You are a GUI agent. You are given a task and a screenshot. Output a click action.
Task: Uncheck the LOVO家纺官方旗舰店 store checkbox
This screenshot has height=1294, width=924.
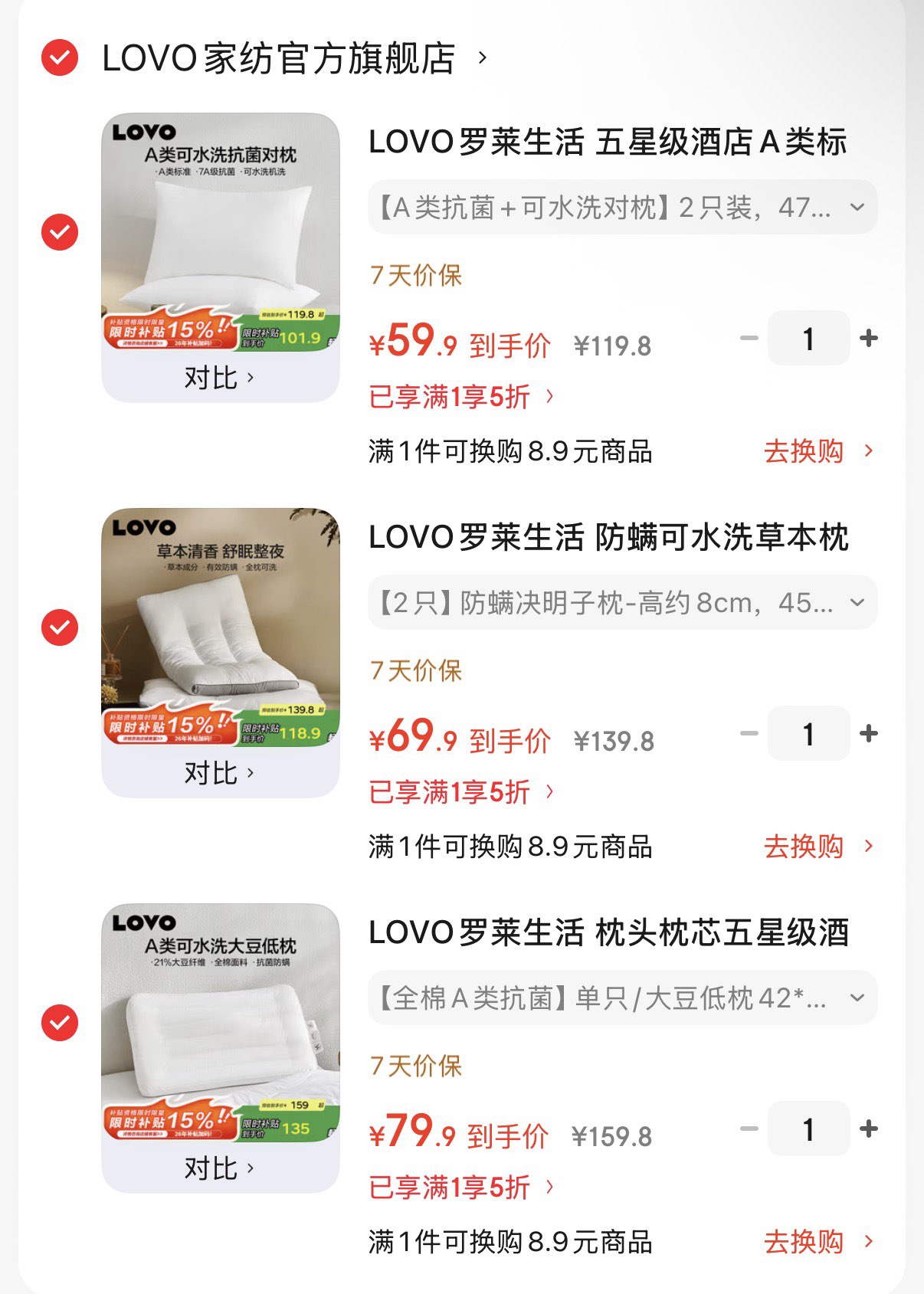(60, 57)
